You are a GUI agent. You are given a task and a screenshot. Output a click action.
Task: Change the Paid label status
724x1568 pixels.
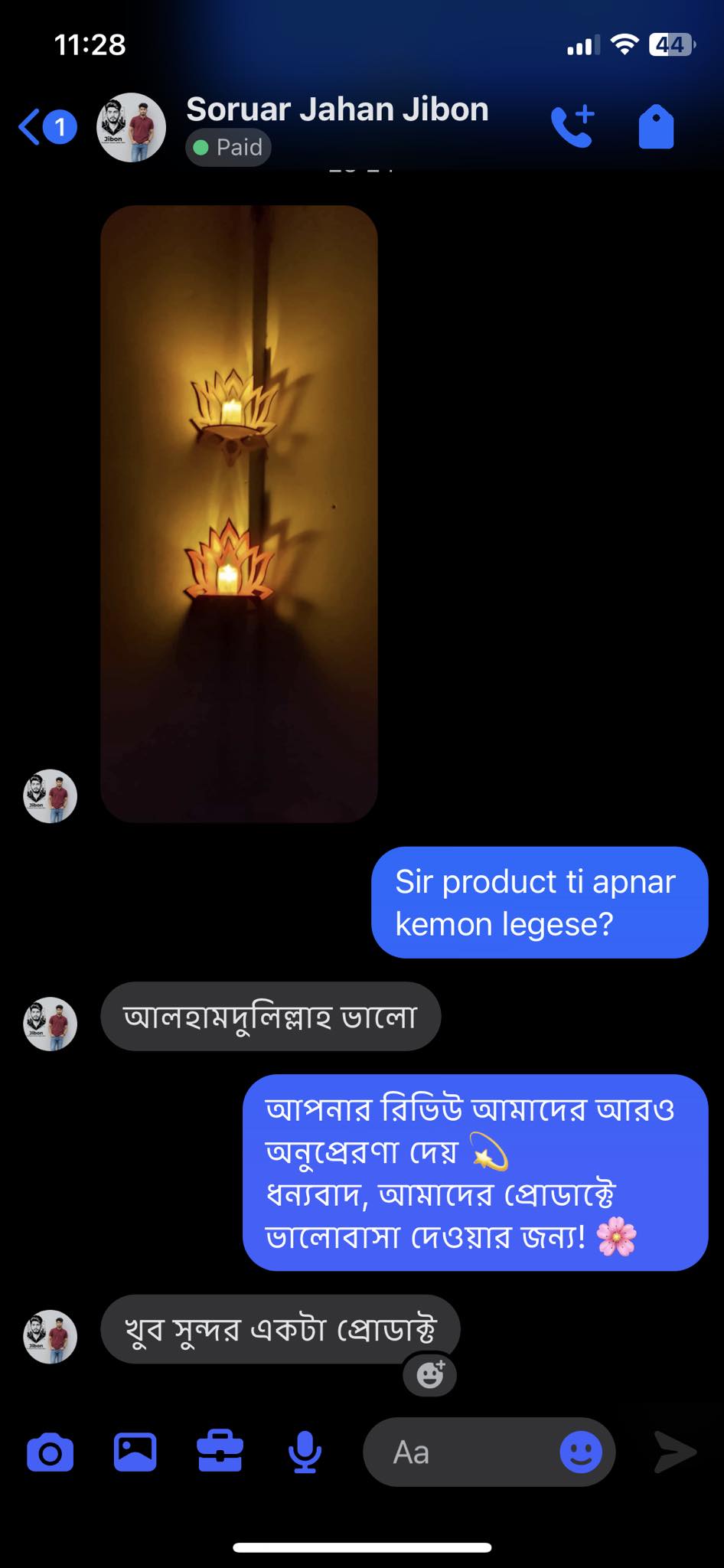[x=228, y=147]
